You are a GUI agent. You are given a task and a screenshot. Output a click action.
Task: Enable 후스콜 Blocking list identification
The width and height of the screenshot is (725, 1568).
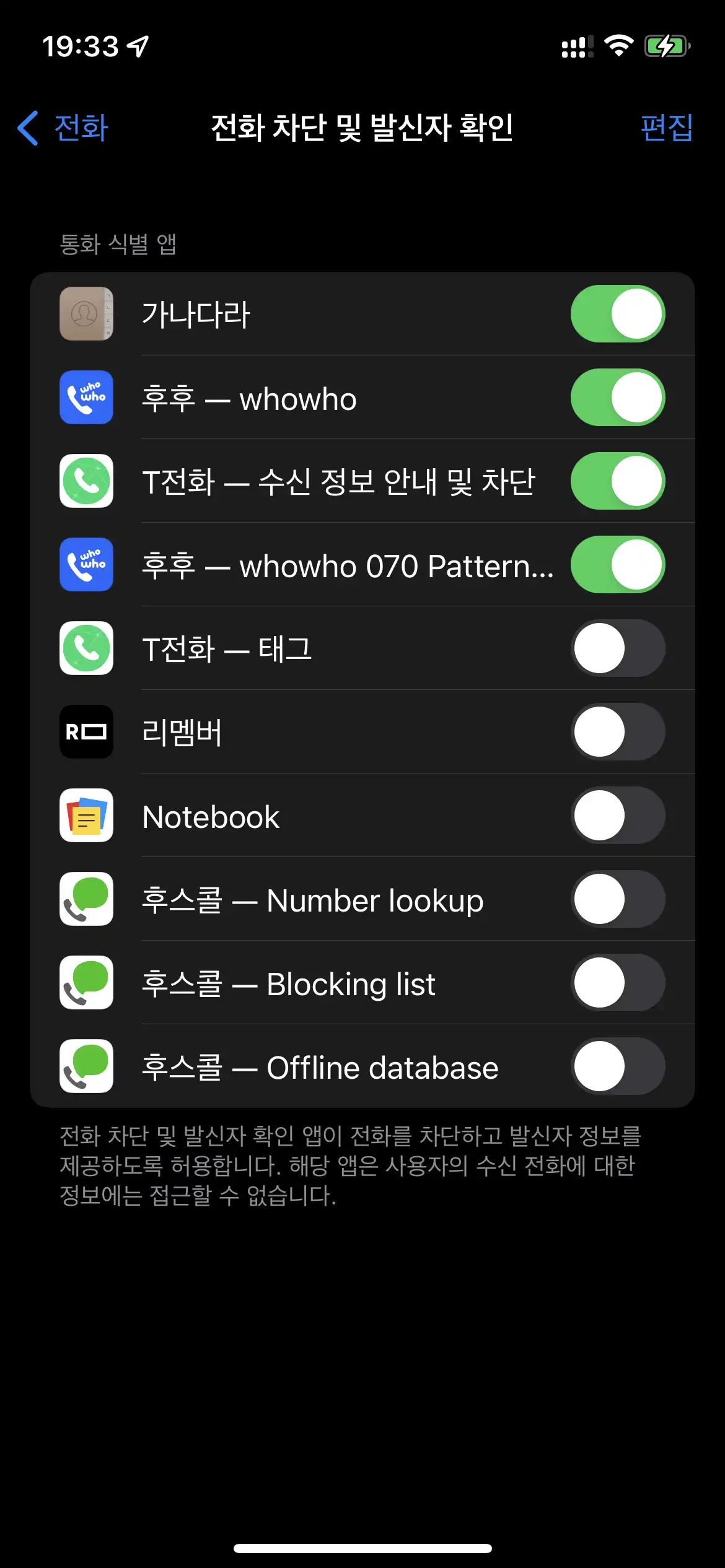tap(618, 983)
